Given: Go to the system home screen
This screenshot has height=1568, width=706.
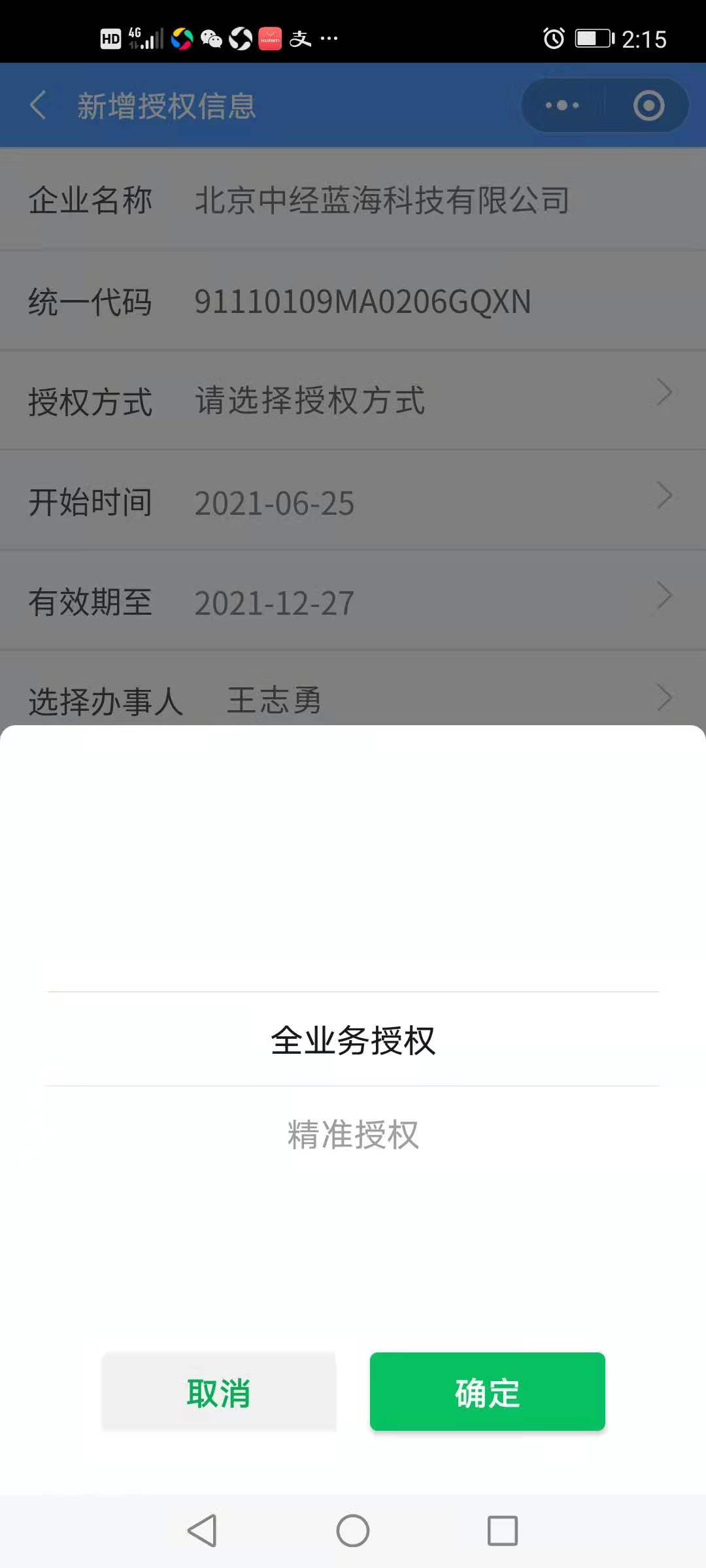Looking at the screenshot, I should click(x=353, y=1530).
